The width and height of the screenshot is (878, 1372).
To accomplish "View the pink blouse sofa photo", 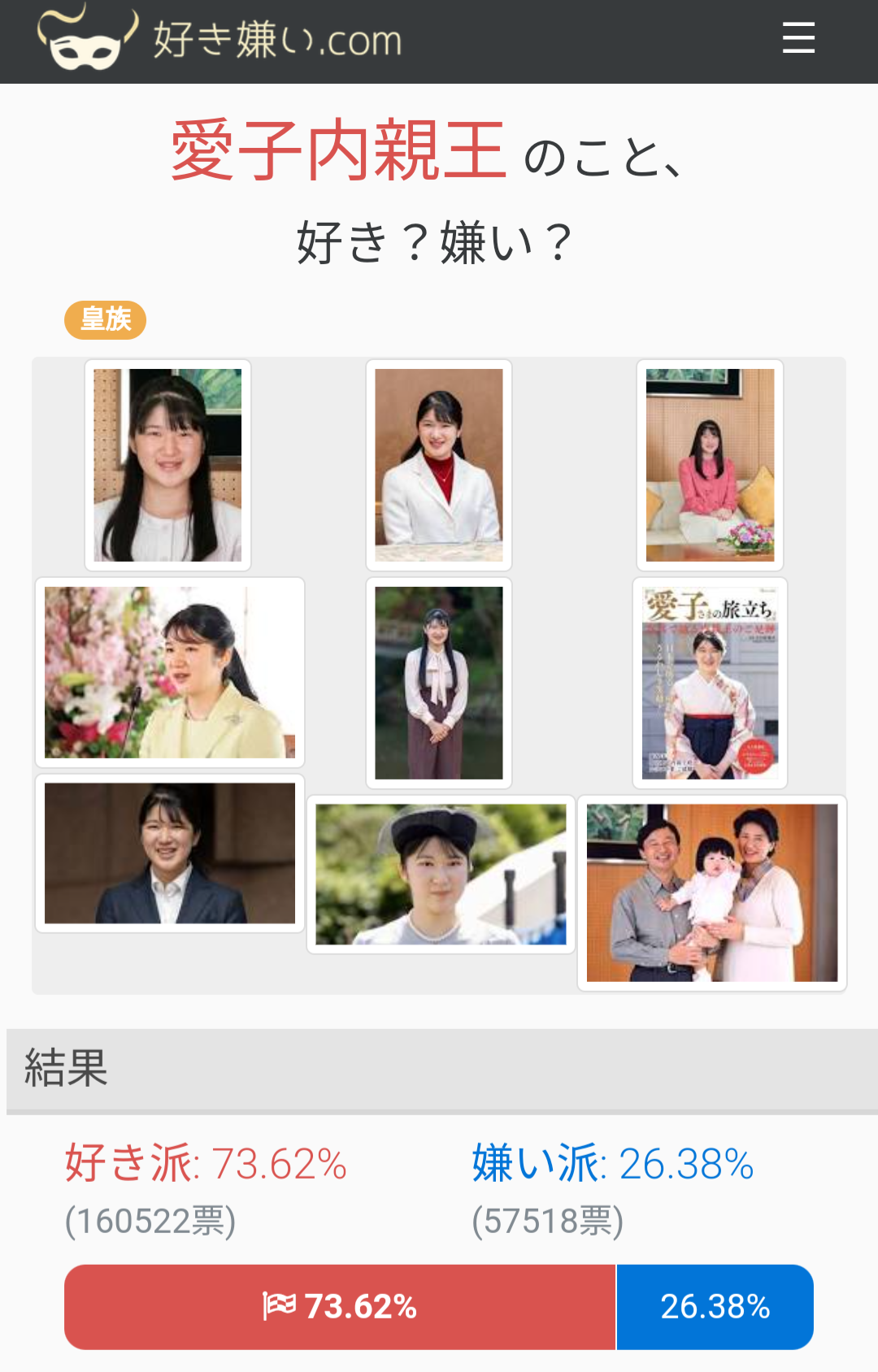I will coord(710,465).
